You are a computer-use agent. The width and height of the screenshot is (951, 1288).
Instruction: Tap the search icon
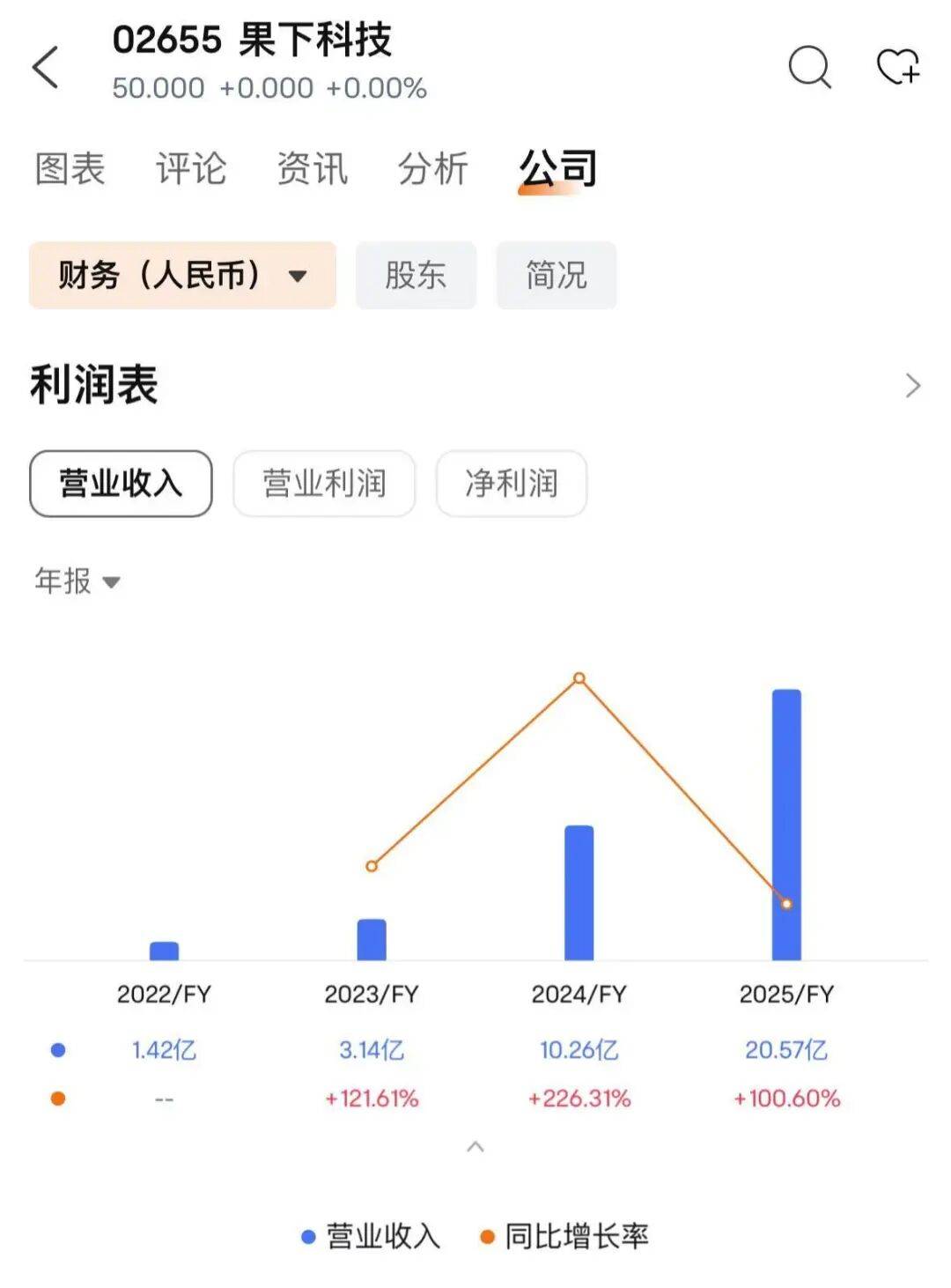click(x=809, y=68)
